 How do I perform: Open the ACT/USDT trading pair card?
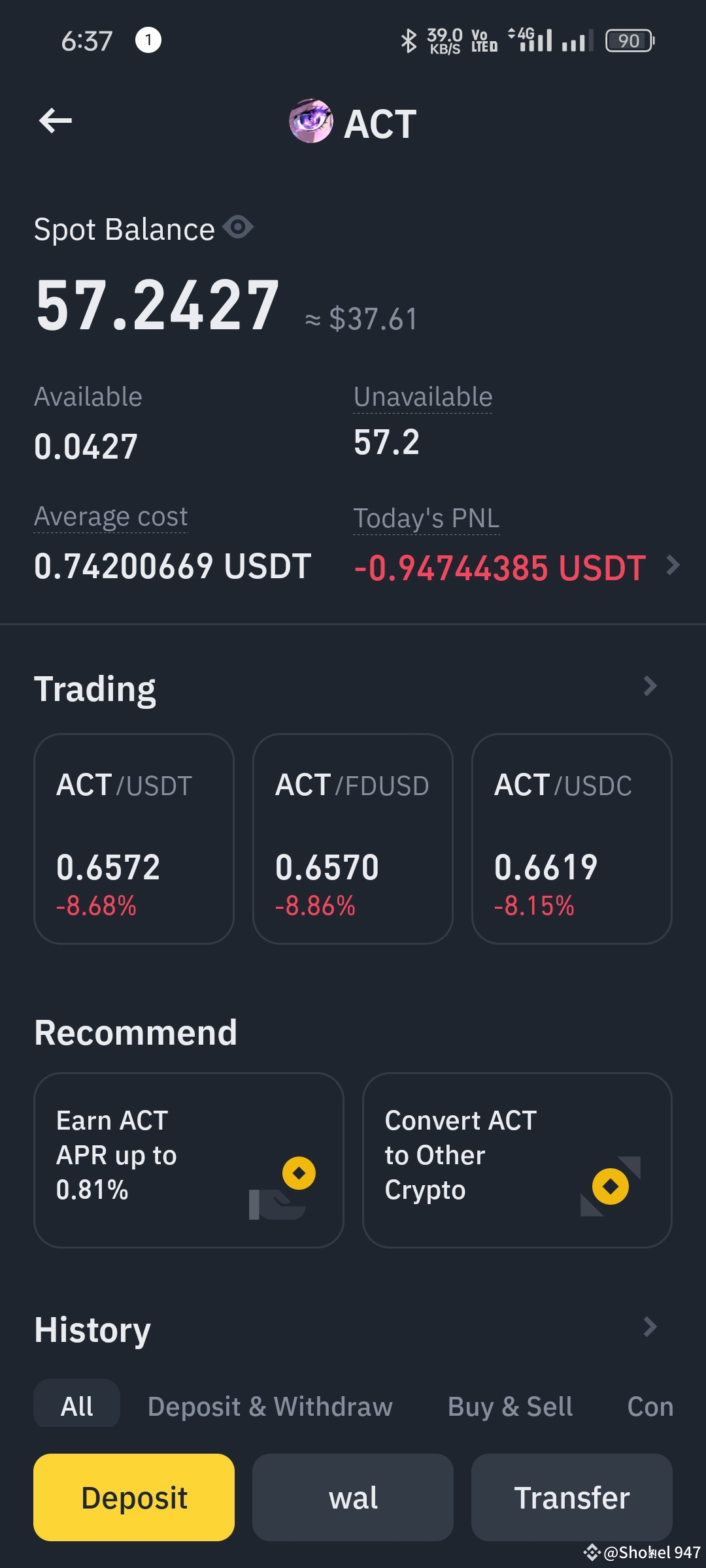pyautogui.click(x=133, y=840)
